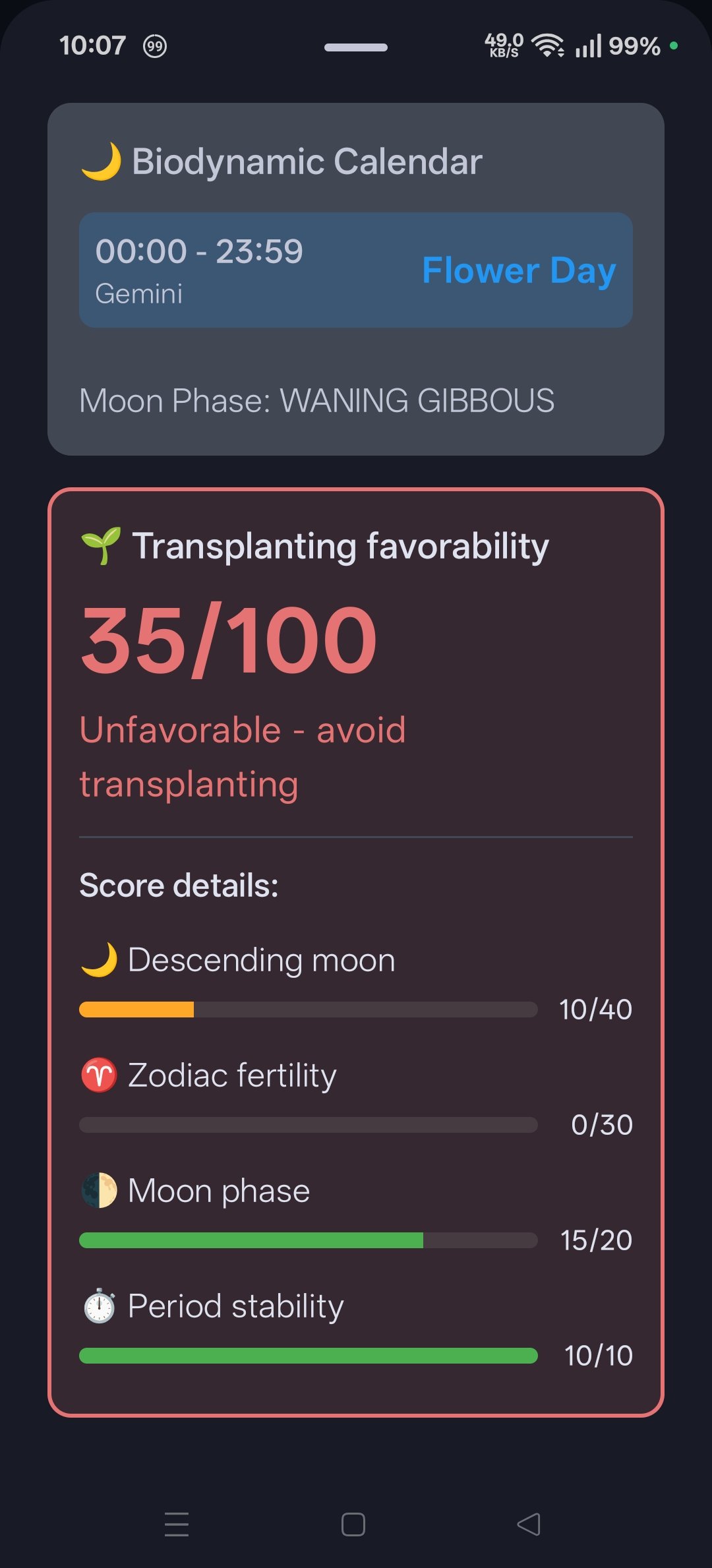Viewport: 712px width, 1568px height.
Task: Select the Gemini zodiac period entry
Action: 139,295
